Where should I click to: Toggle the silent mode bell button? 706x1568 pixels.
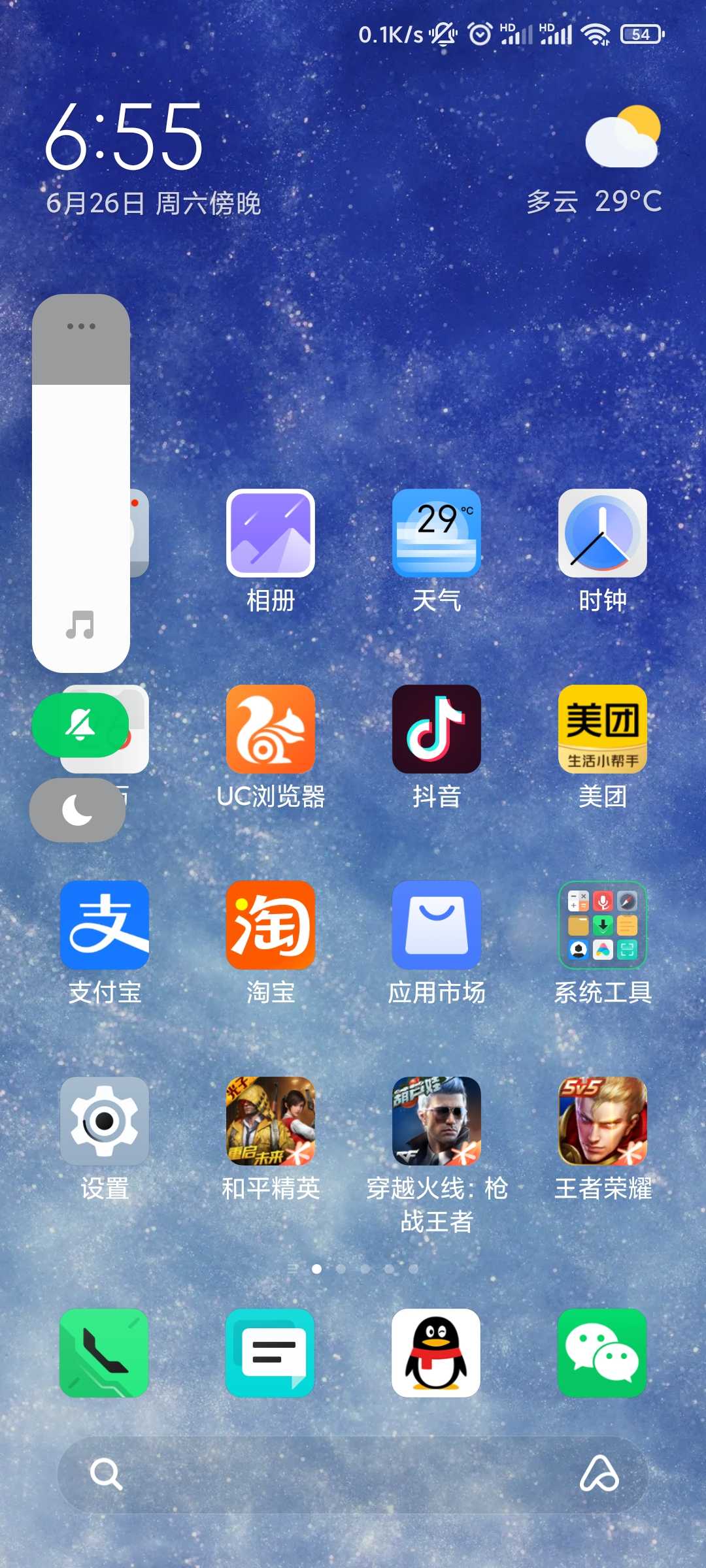pyautogui.click(x=80, y=725)
